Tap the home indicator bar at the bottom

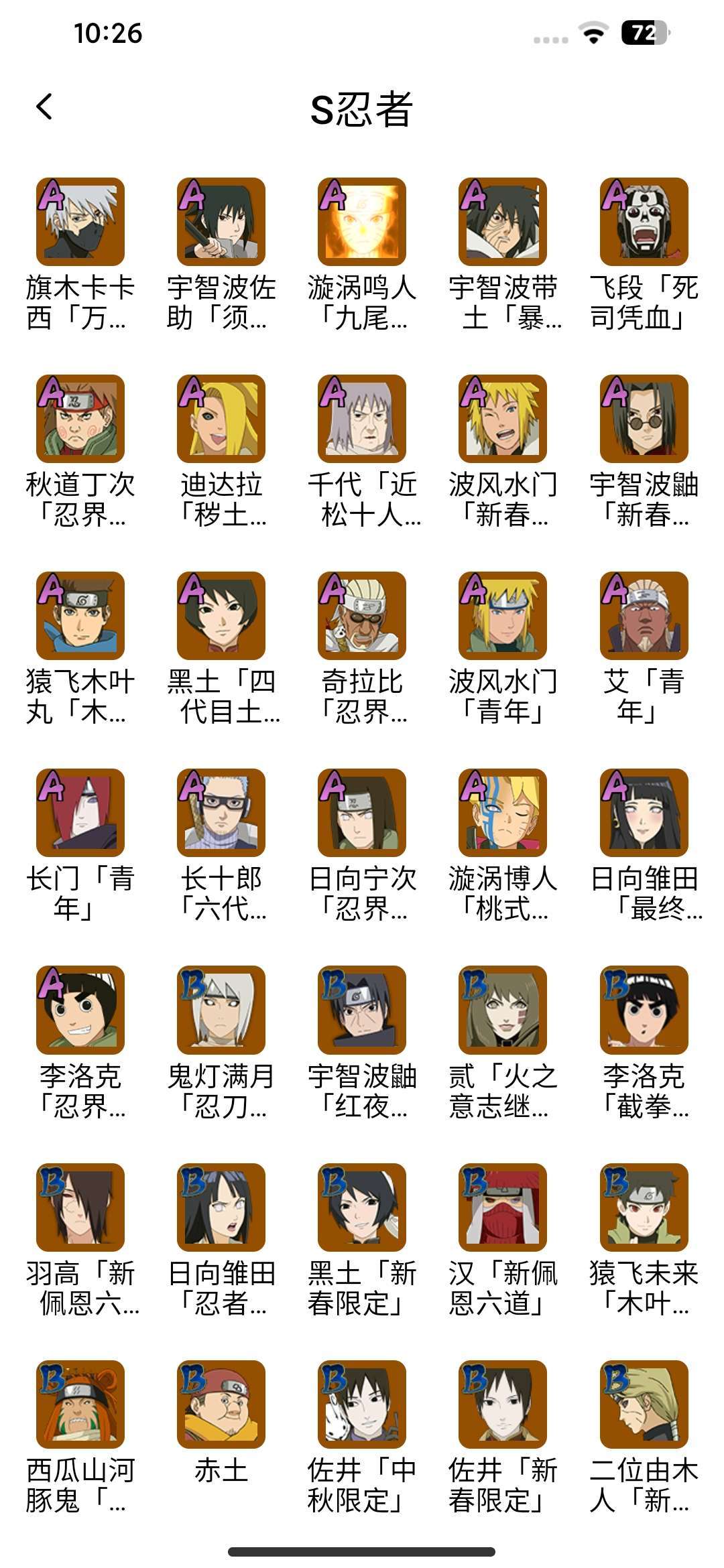(x=362, y=1551)
